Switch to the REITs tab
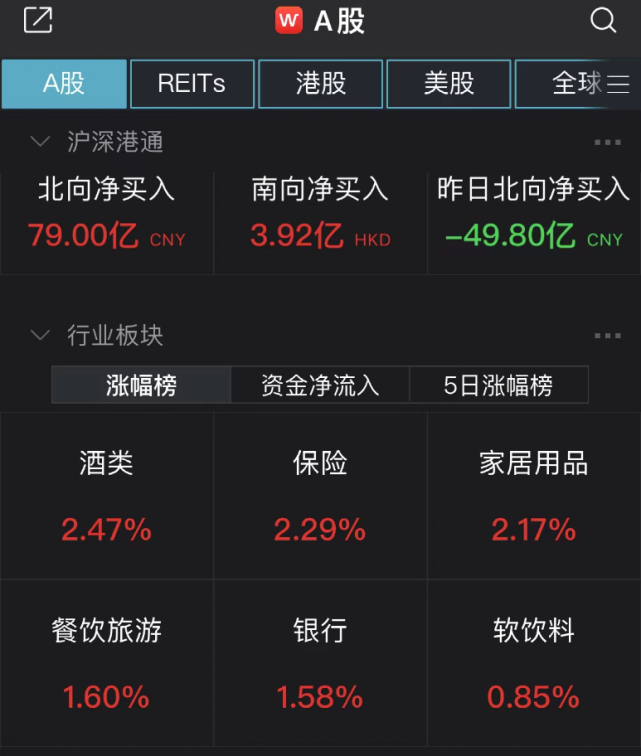Image resolution: width=641 pixels, height=756 pixels. point(192,84)
